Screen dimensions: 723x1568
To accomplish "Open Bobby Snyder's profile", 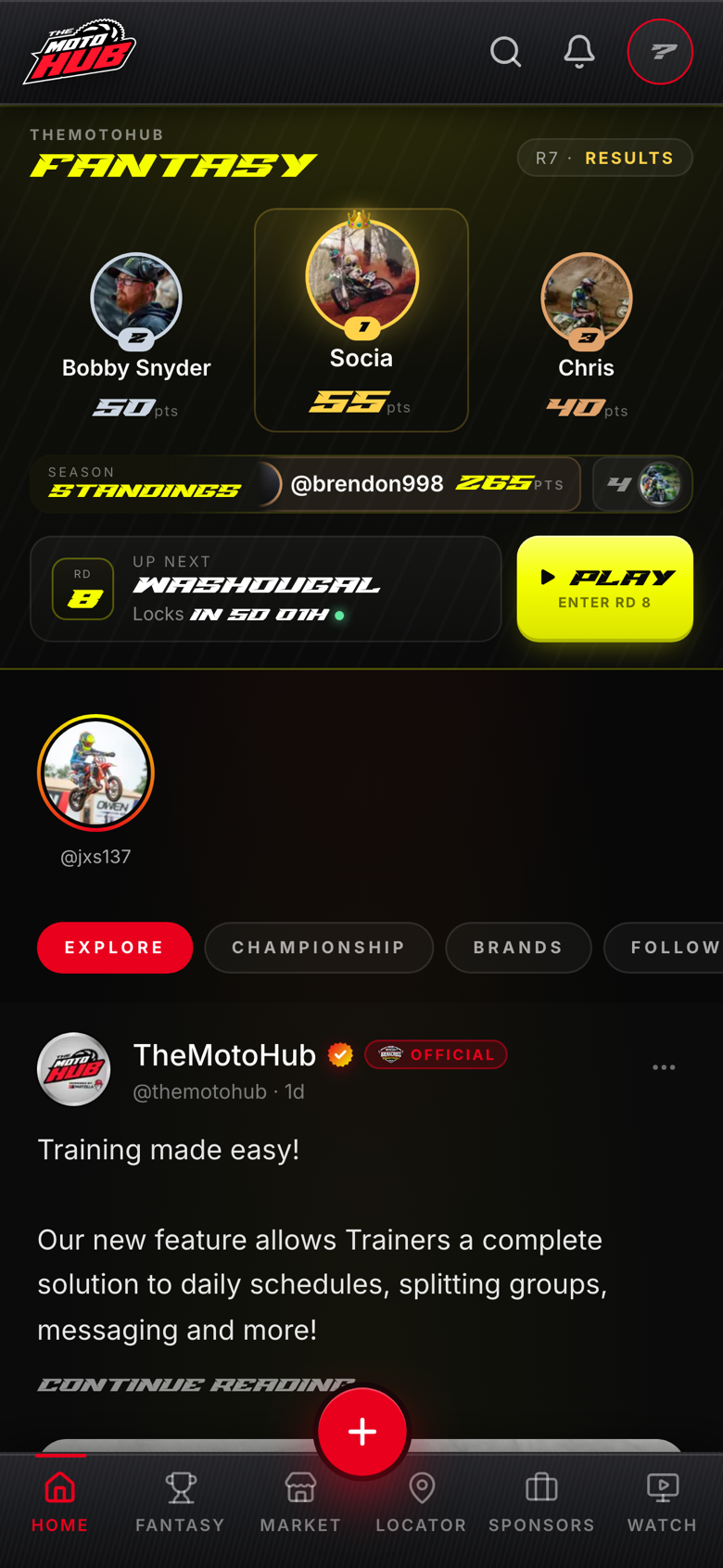I will tap(136, 336).
